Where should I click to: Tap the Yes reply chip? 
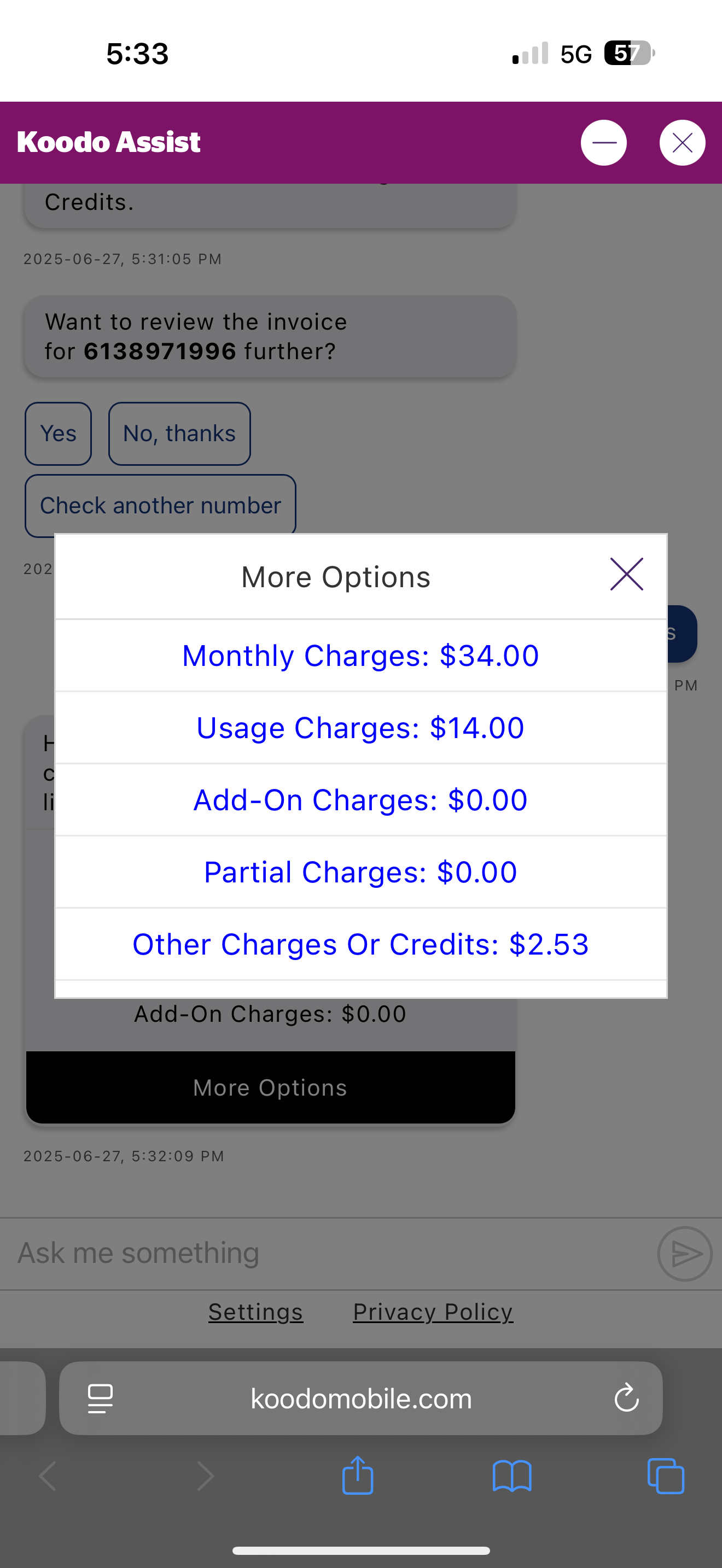tap(59, 434)
